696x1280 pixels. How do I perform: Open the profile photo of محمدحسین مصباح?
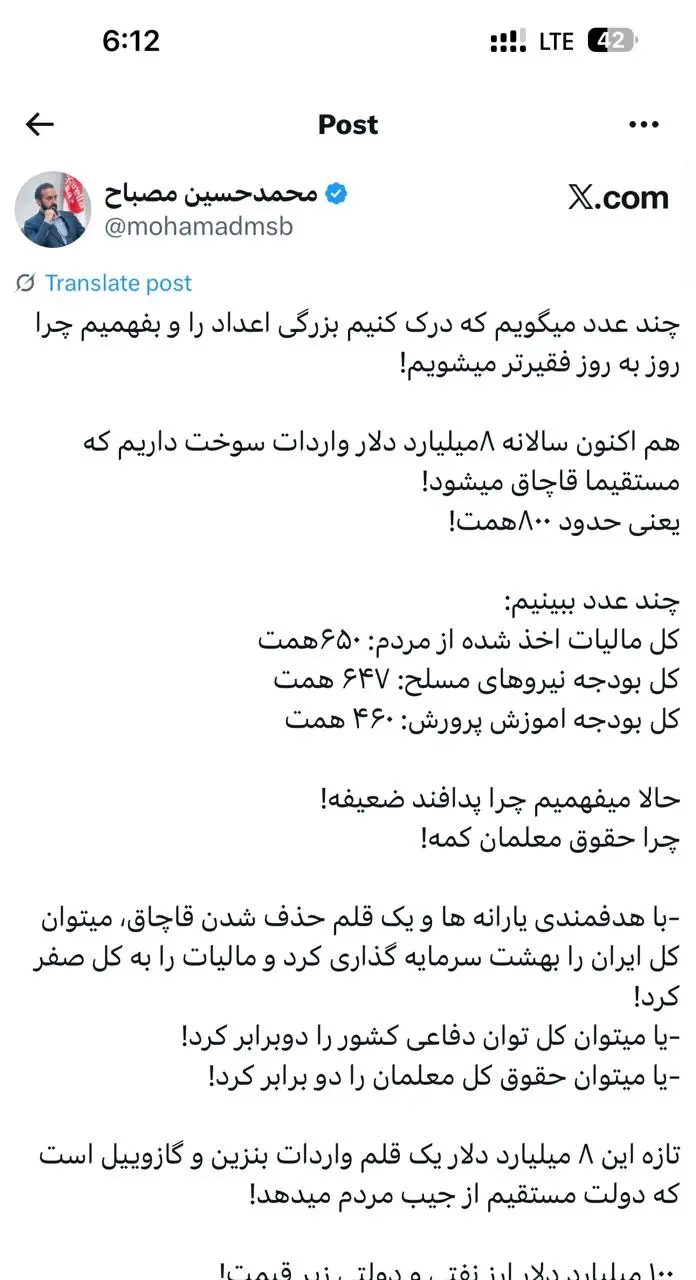[x=53, y=209]
